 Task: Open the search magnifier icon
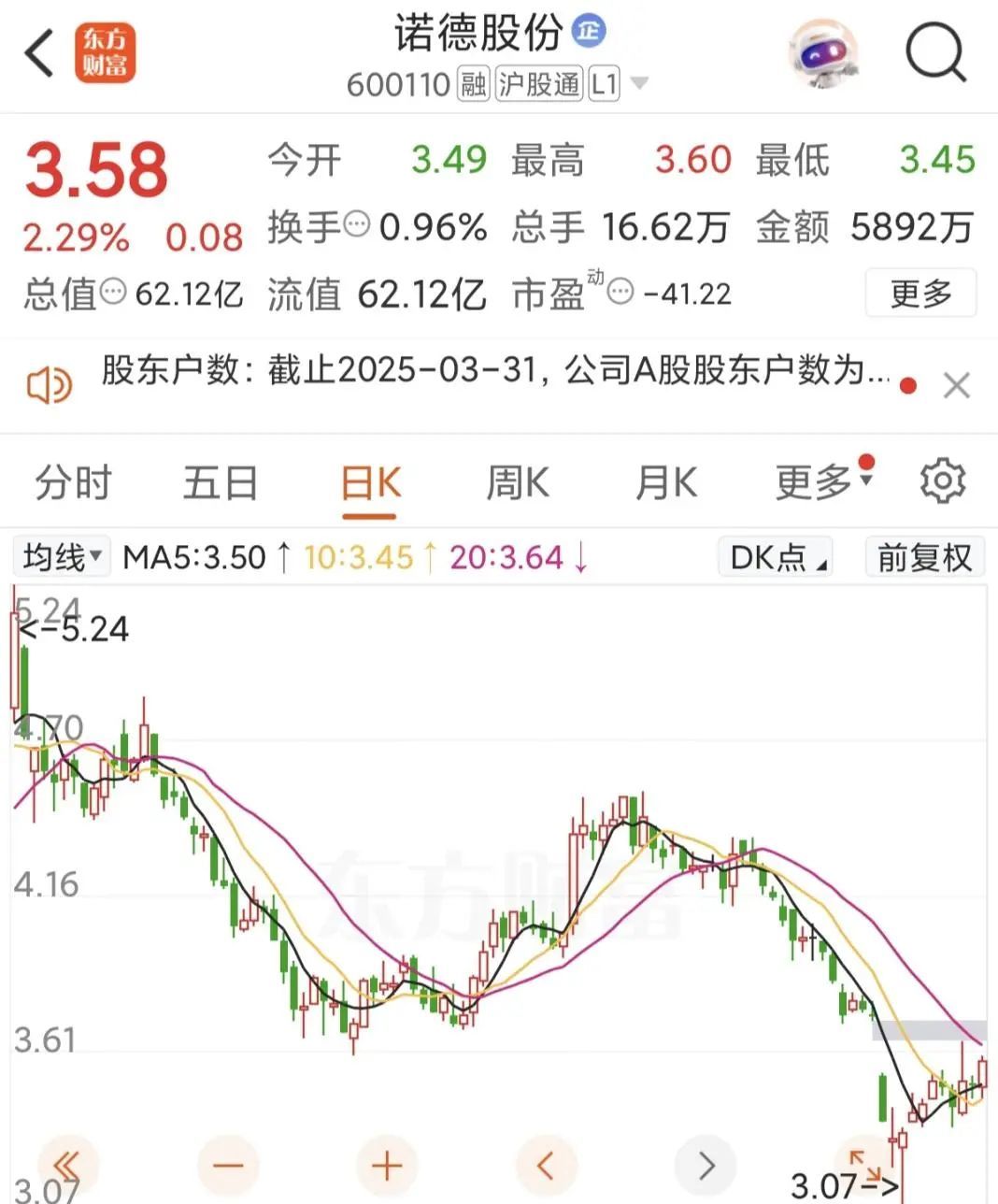click(935, 51)
